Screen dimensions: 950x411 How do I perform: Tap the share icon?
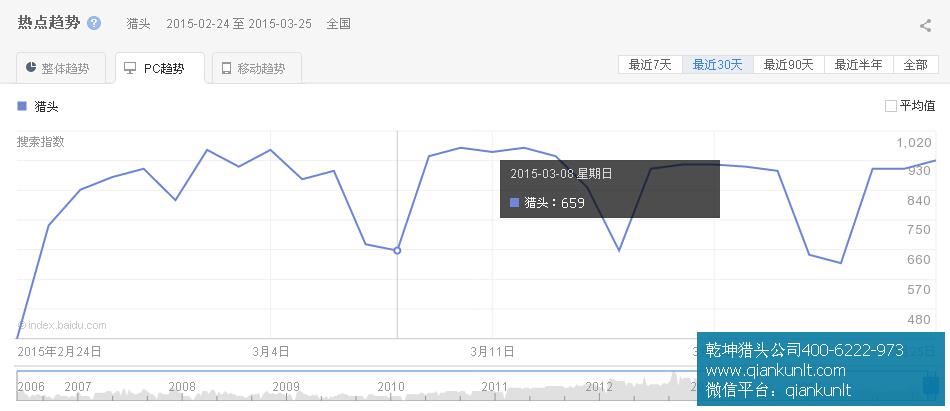click(x=925, y=26)
